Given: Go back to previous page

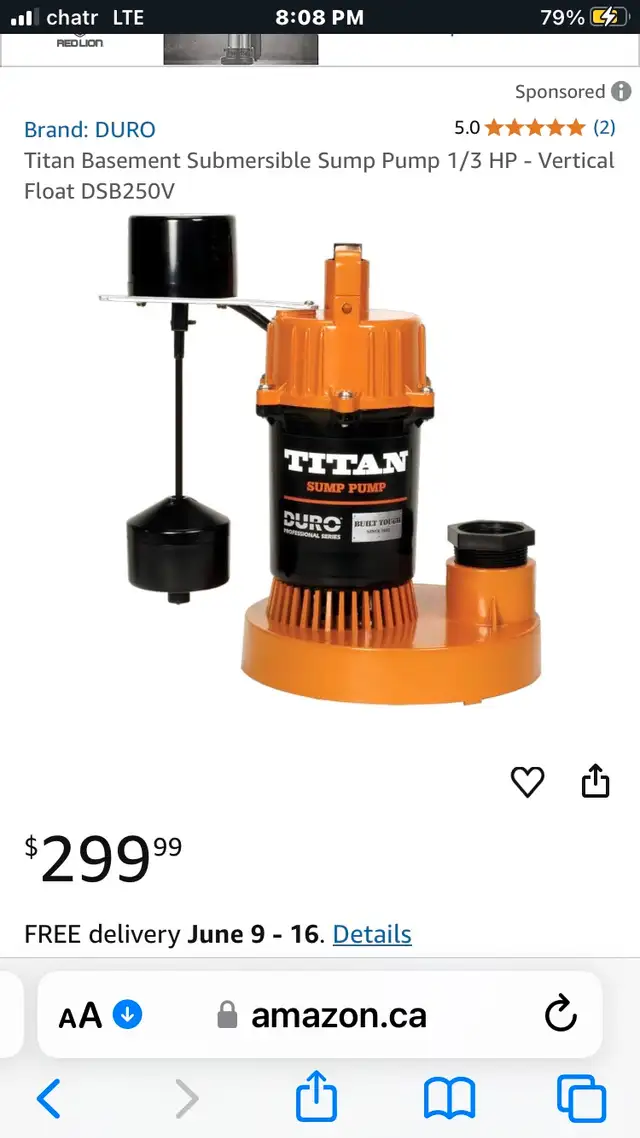Looking at the screenshot, I should (x=49, y=1099).
